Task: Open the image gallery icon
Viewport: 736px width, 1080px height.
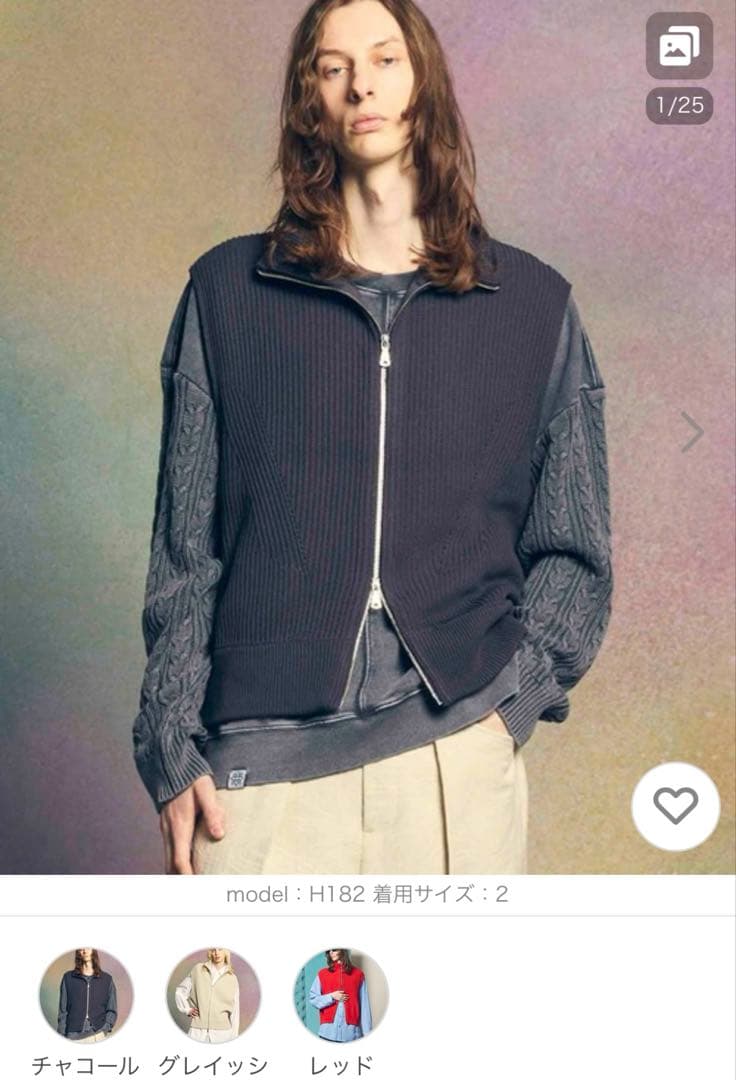Action: (x=679, y=45)
